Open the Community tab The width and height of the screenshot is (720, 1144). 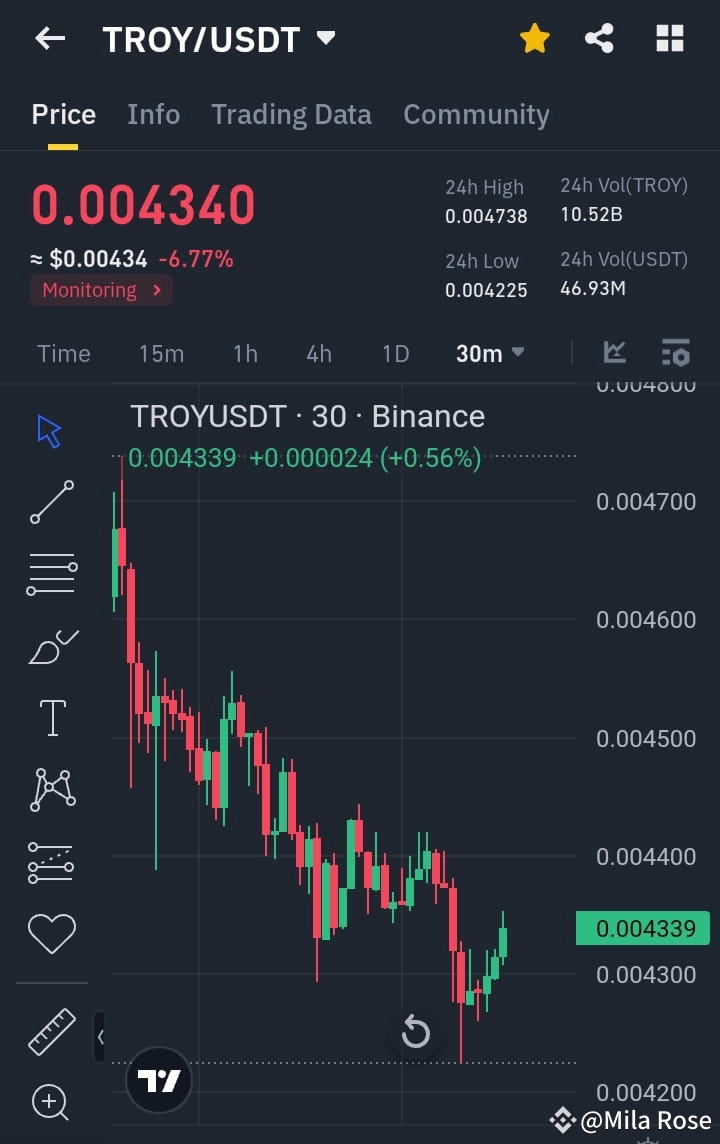pos(476,114)
